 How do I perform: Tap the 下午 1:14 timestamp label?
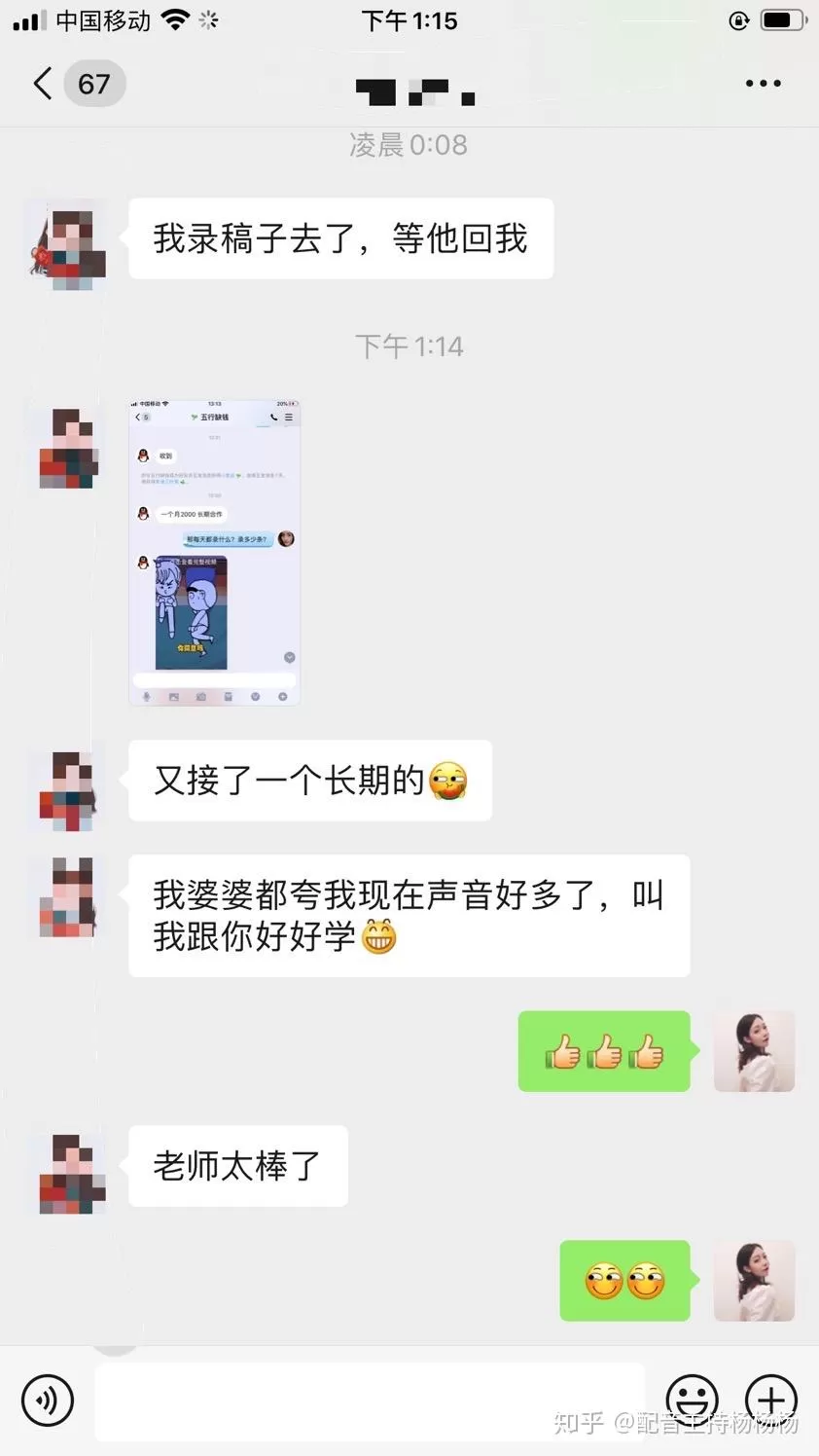[x=409, y=346]
